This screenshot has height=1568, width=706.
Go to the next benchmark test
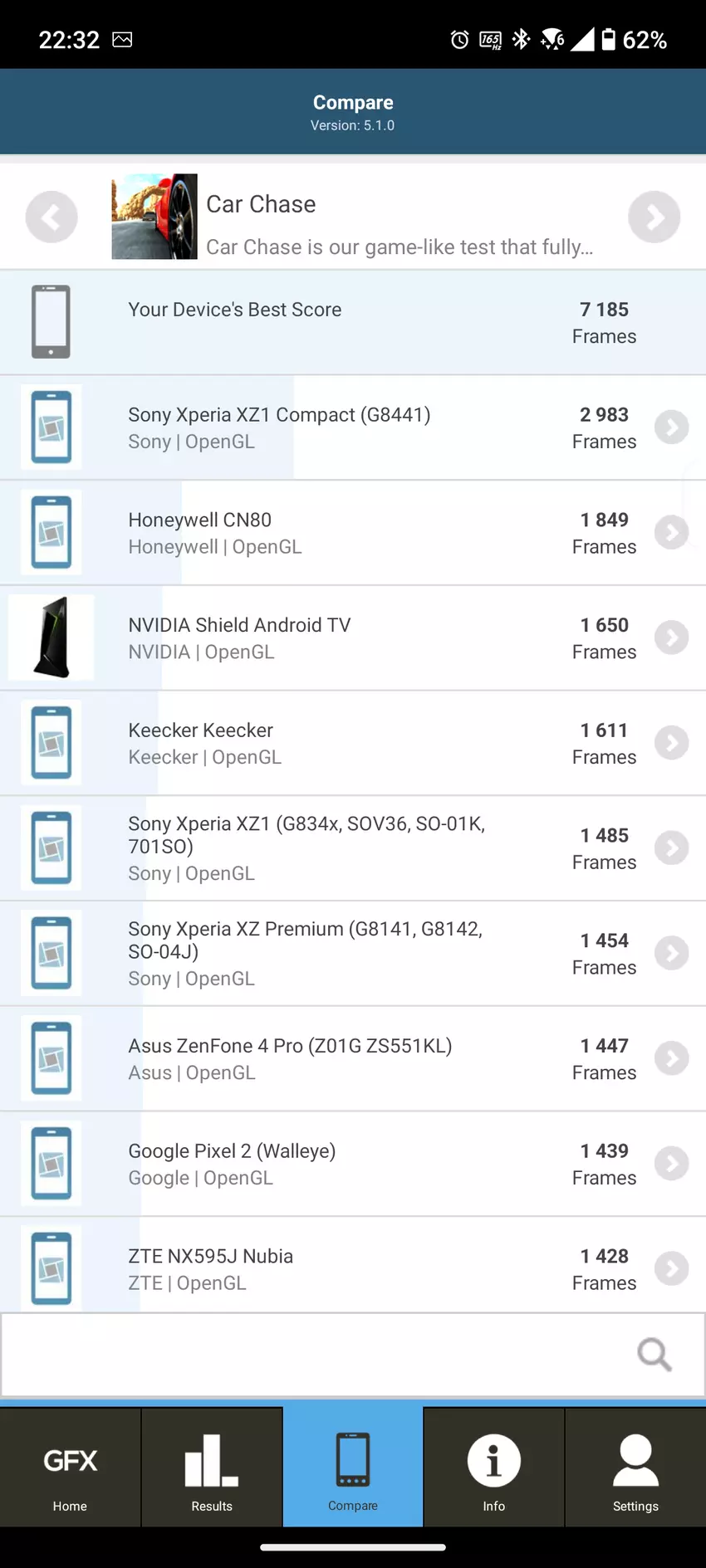tap(654, 217)
